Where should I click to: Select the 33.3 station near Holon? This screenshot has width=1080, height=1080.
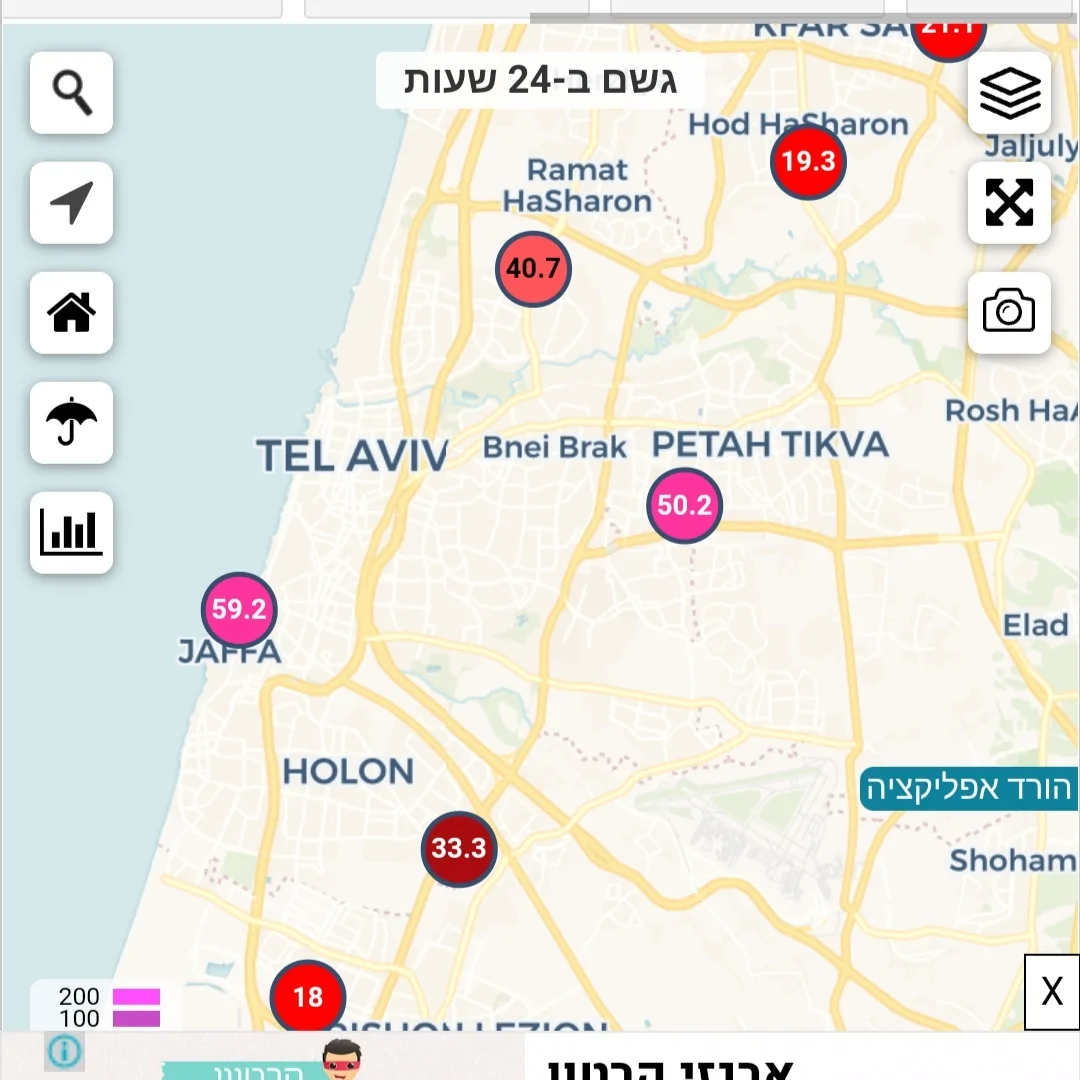tap(459, 849)
